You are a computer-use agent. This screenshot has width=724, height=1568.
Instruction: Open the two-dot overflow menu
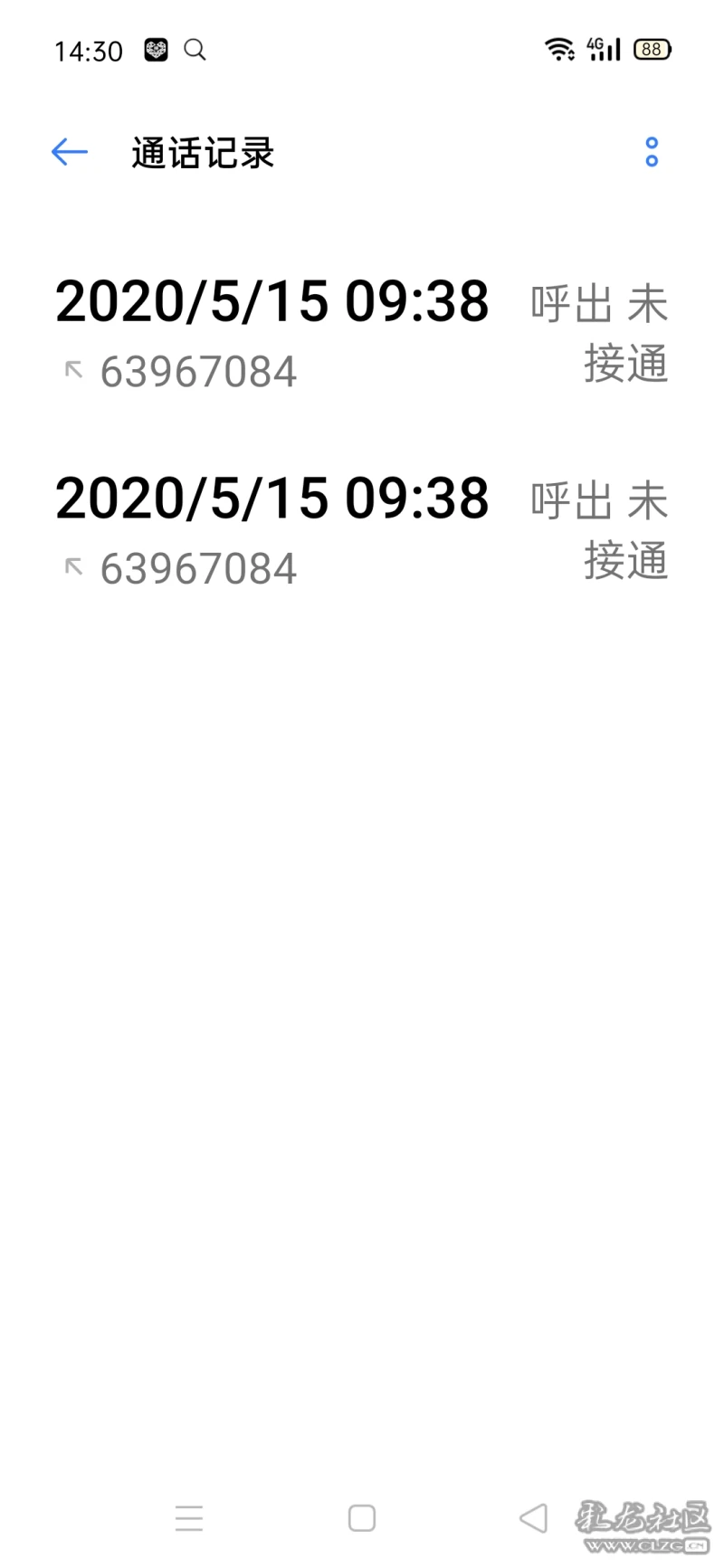pyautogui.click(x=652, y=152)
